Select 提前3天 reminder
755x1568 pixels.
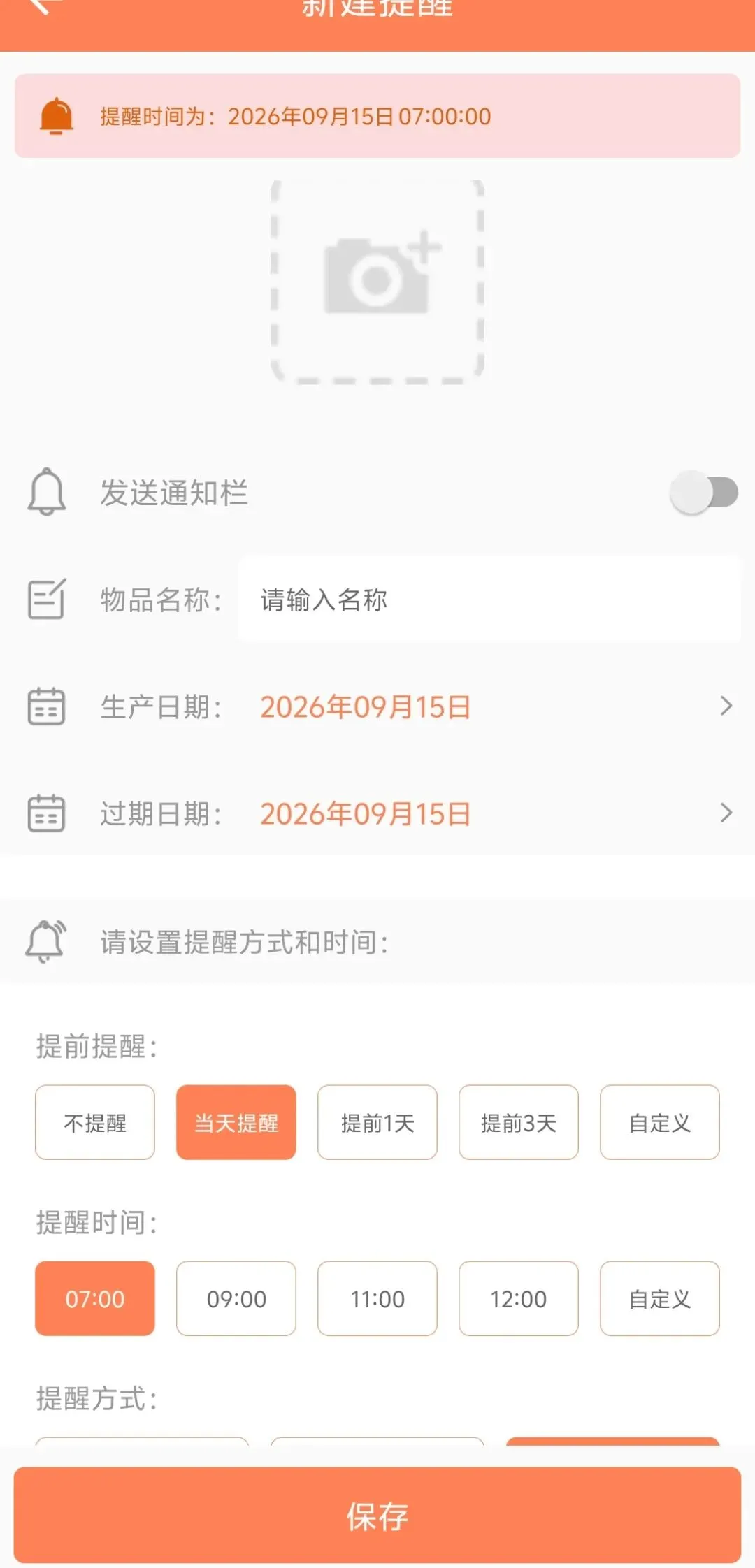[519, 1122]
